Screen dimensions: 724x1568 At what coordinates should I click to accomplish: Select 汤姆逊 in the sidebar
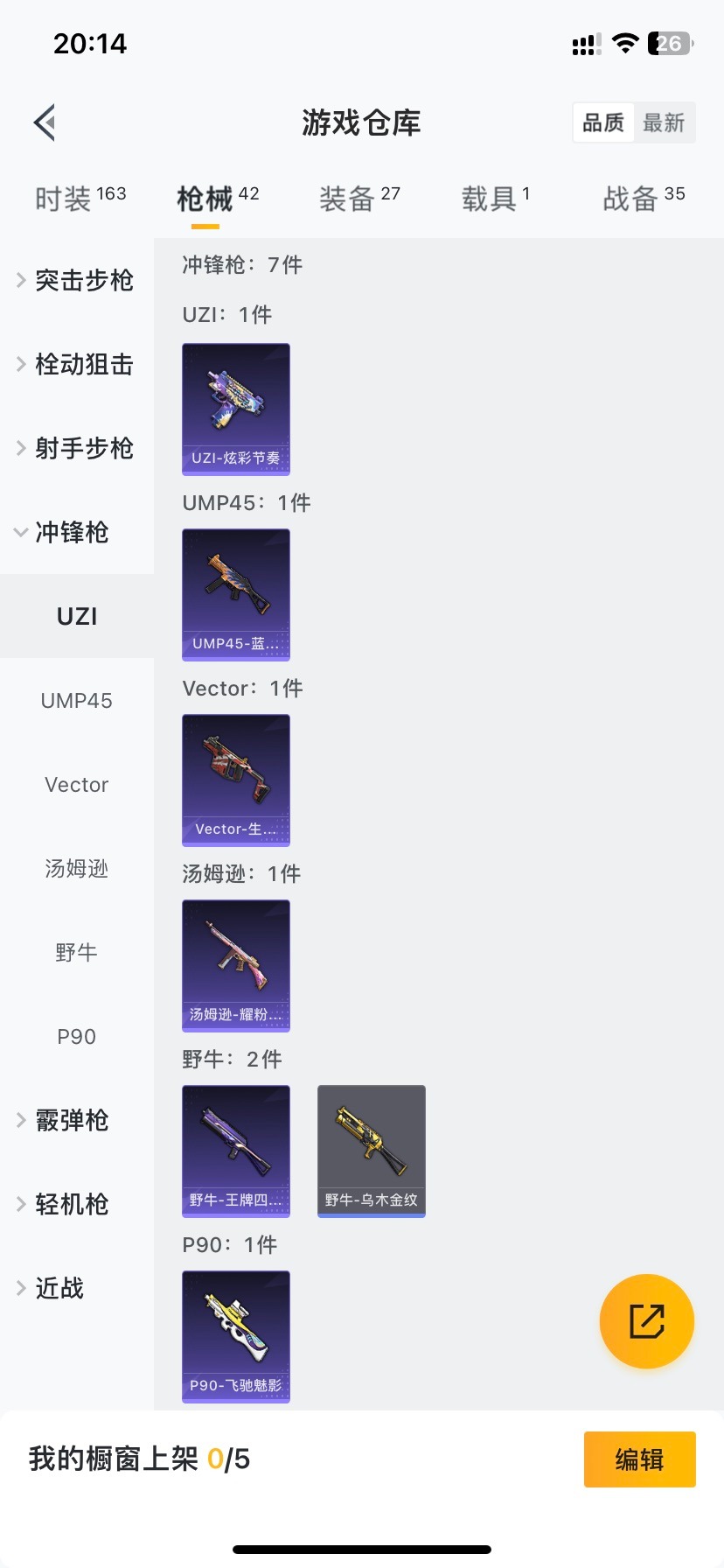(x=77, y=868)
